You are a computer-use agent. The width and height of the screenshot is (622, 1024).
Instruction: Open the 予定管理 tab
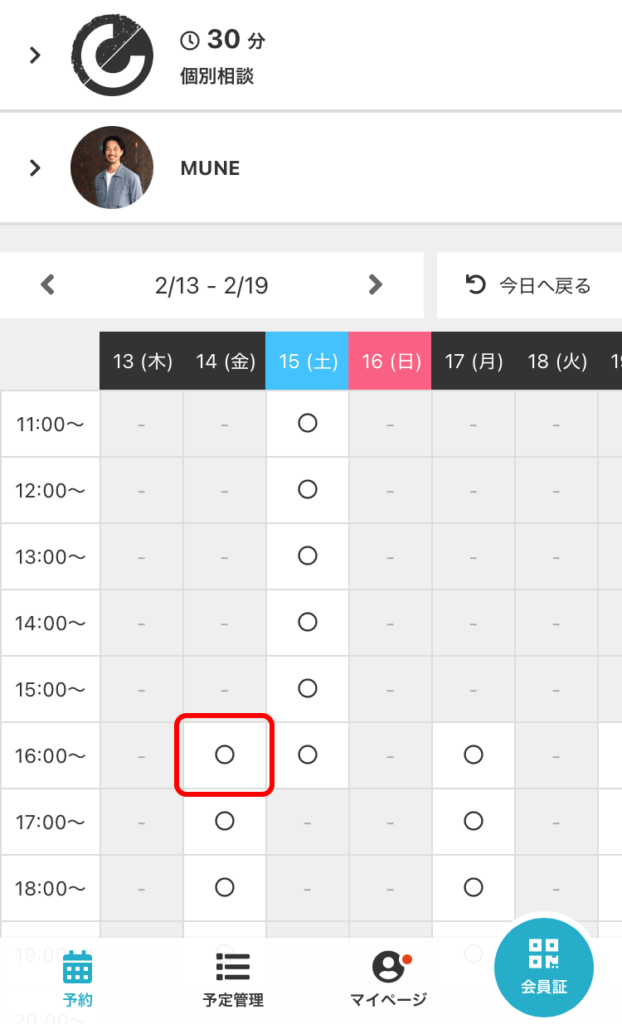coord(233,979)
